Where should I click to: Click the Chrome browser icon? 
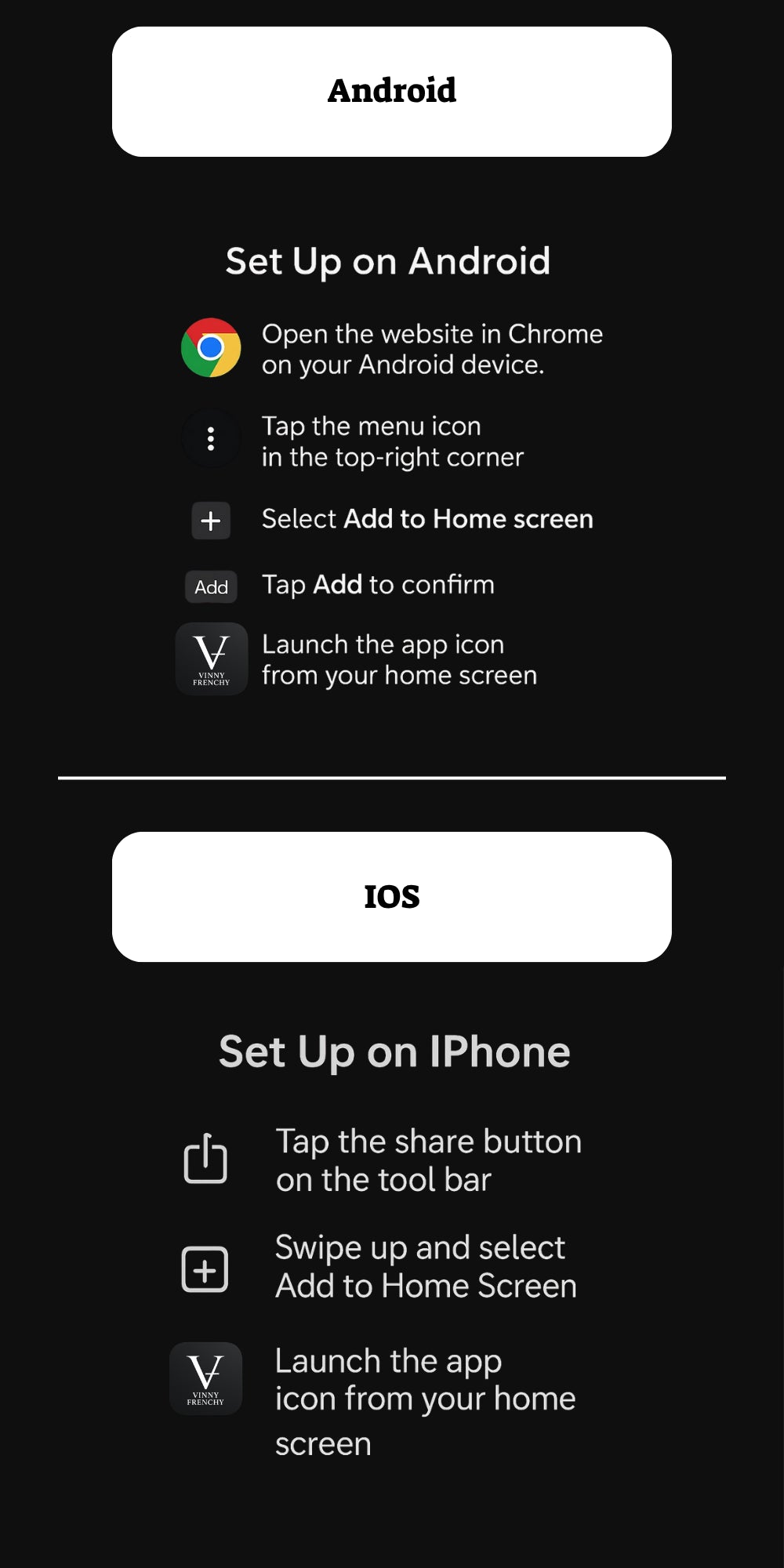210,347
